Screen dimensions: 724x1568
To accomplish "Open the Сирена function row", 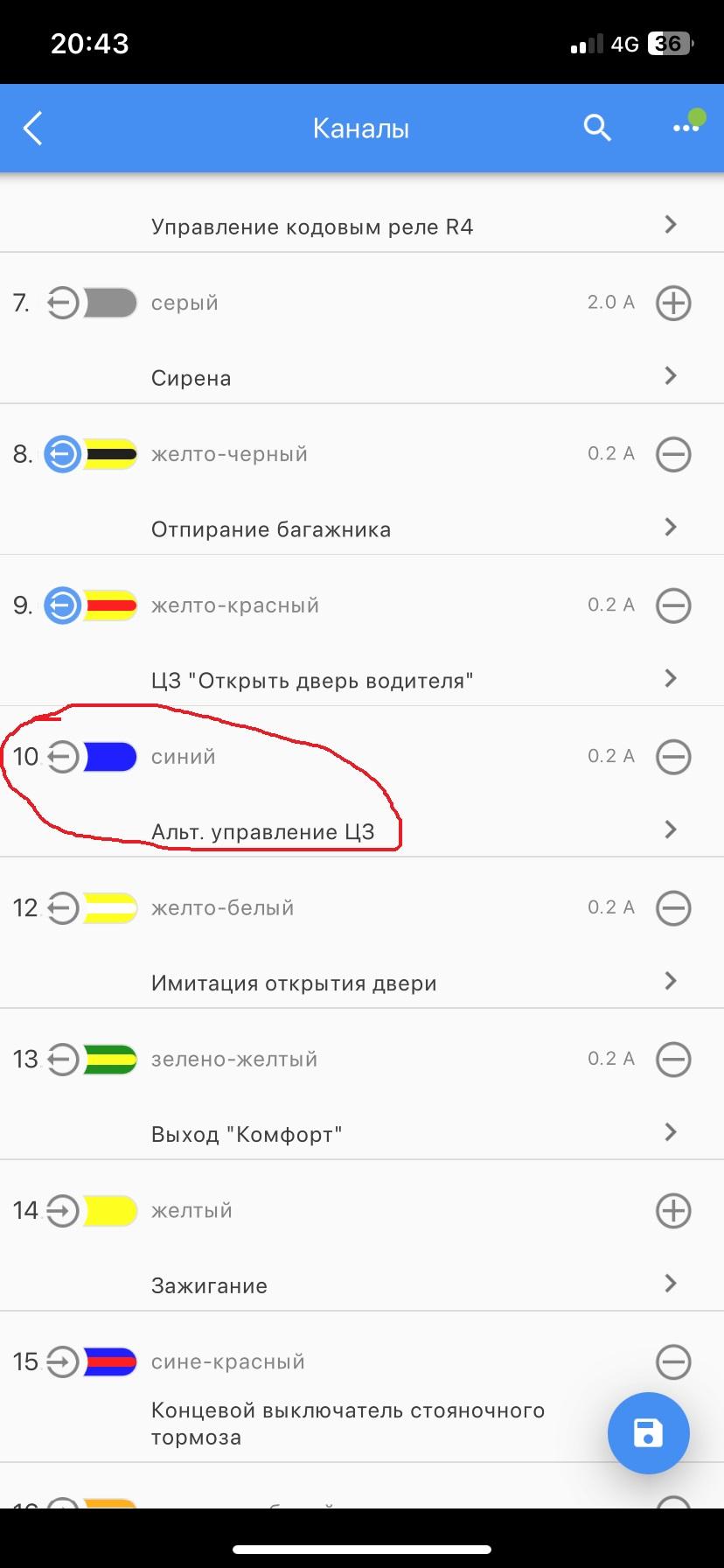I will tap(362, 378).
